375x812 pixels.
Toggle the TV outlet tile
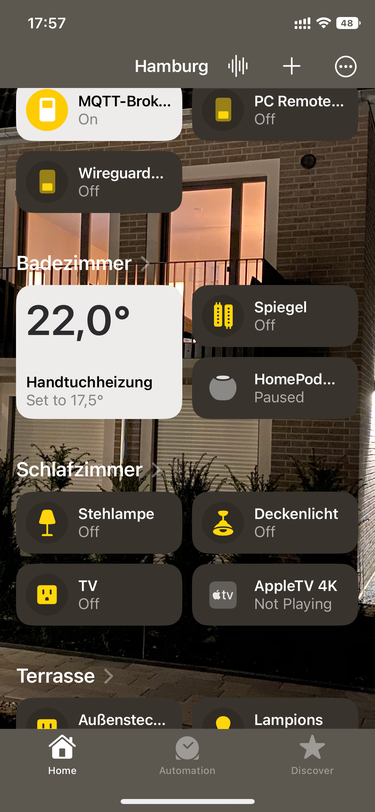(99, 594)
